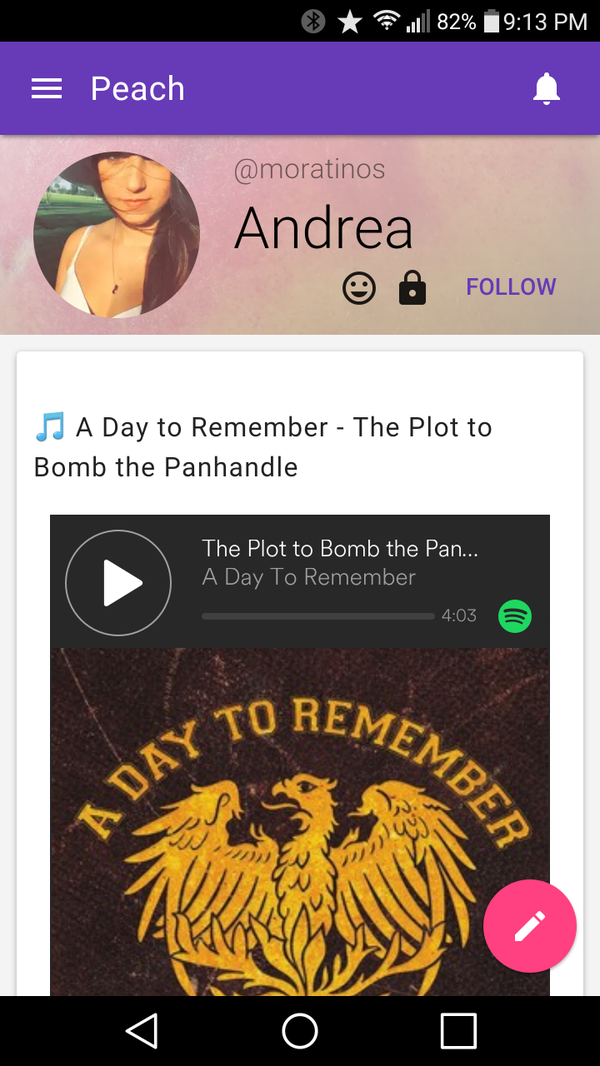Viewport: 600px width, 1066px height.
Task: Open the track in Spotify
Action: (x=515, y=616)
